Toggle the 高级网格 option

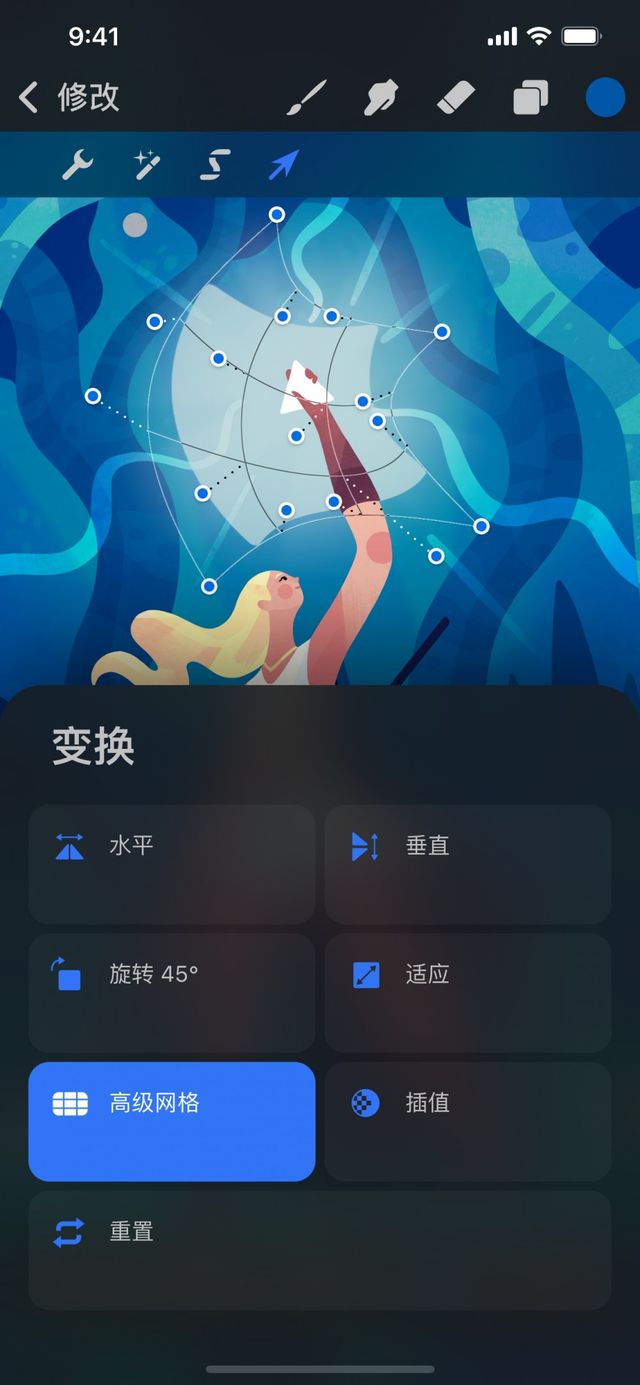(x=172, y=1121)
